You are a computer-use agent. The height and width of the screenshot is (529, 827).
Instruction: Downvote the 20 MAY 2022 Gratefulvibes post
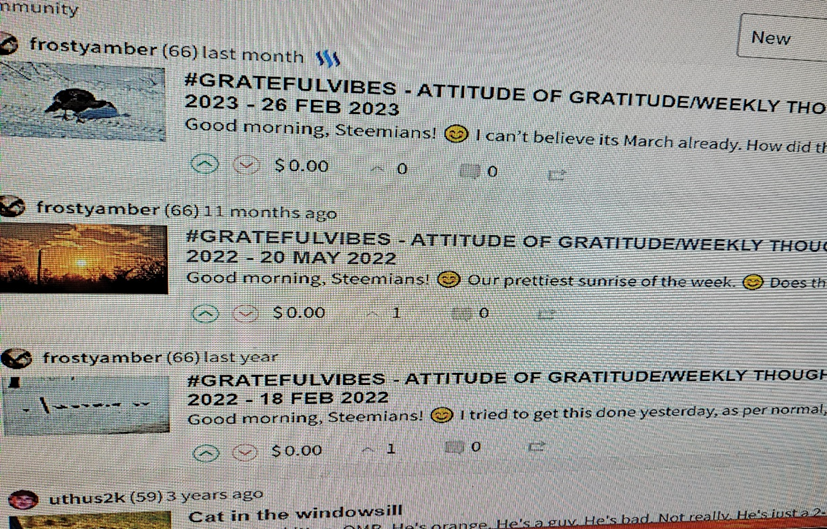point(245,313)
